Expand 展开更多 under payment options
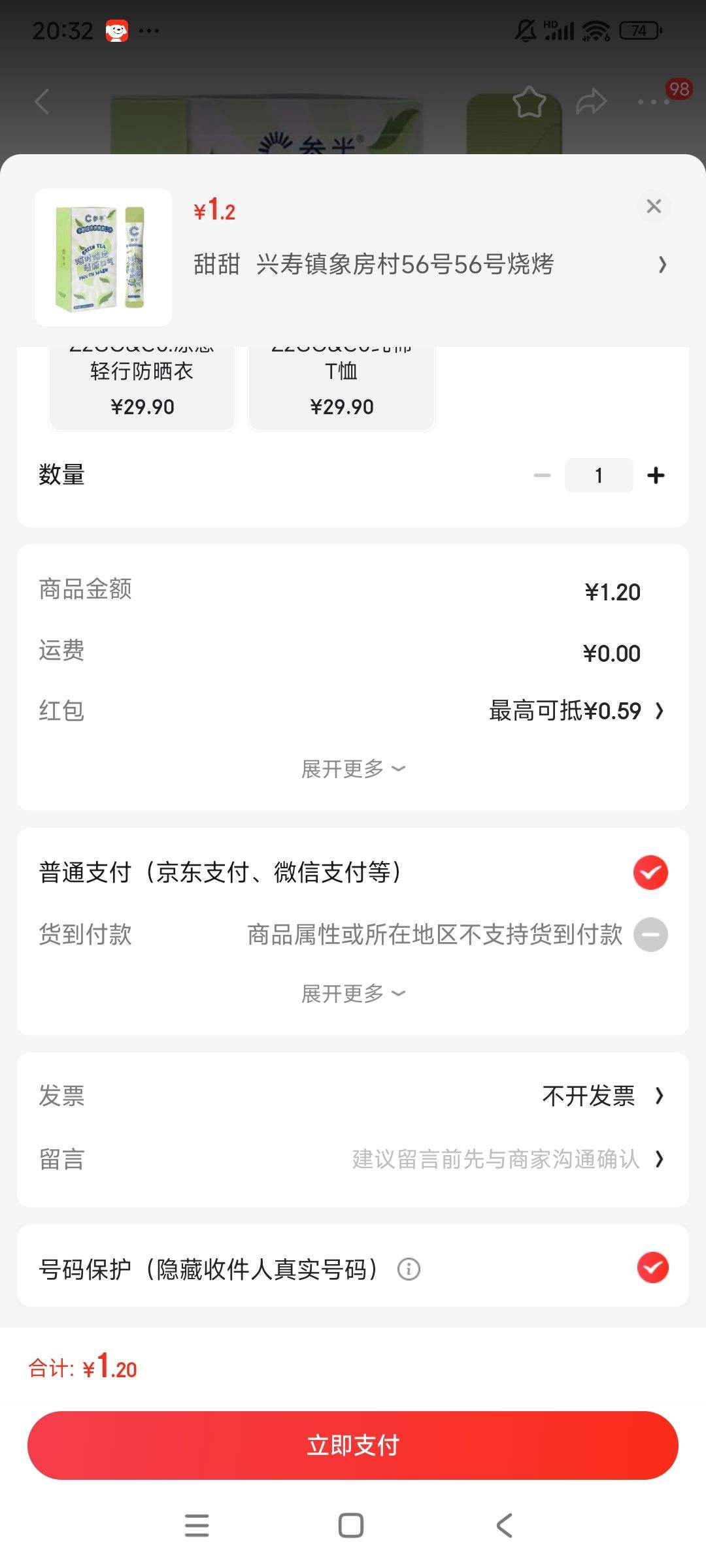706x1568 pixels. click(353, 992)
